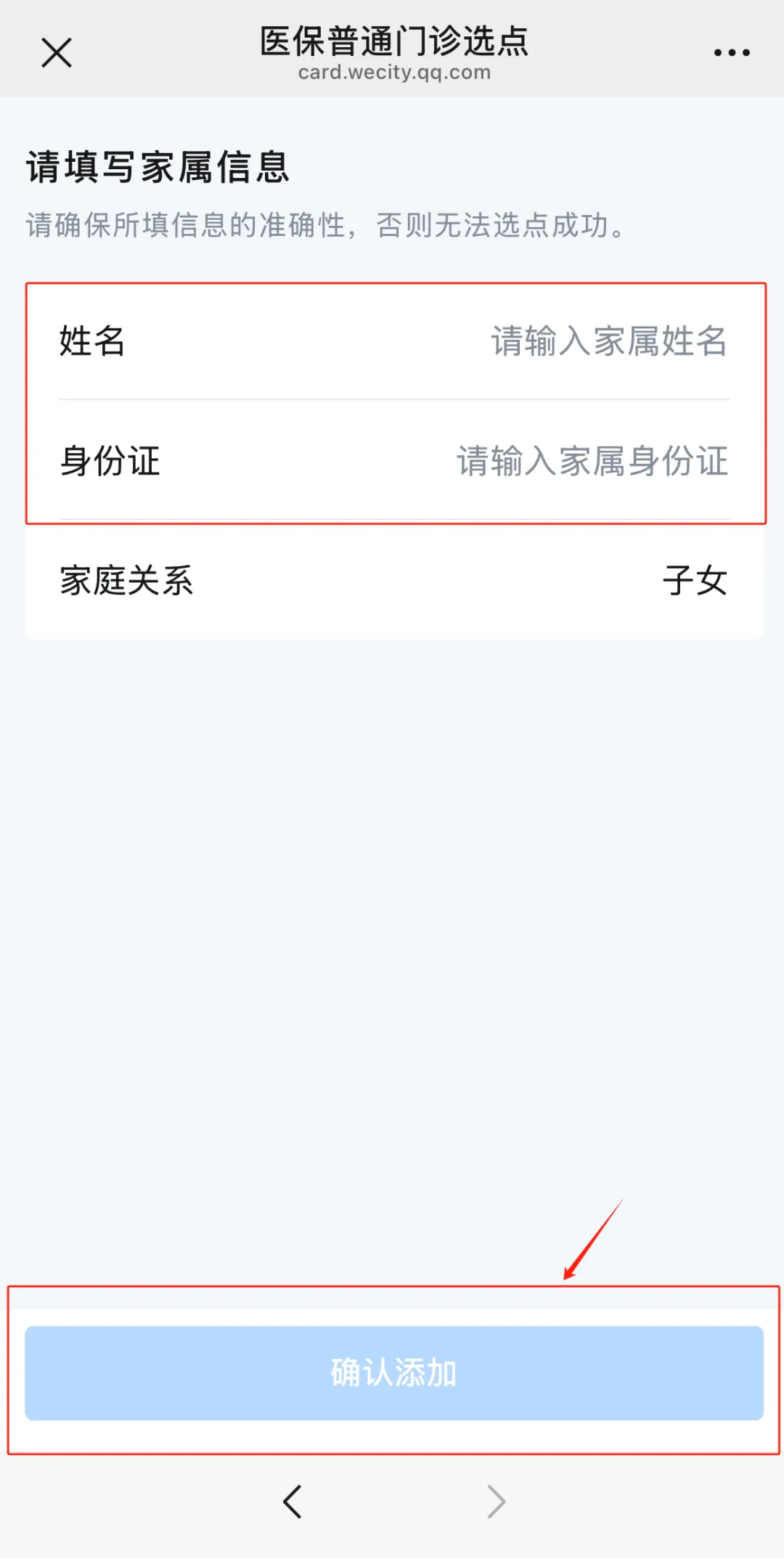The height and width of the screenshot is (1558, 784).
Task: Tap the back navigation arrow
Action: coord(293,1501)
